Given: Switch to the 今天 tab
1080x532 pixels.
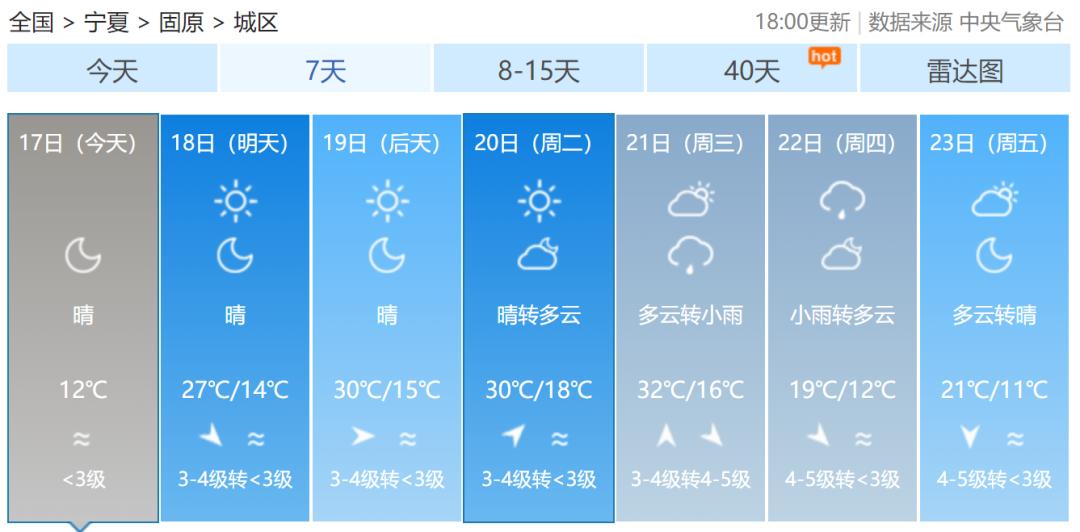Looking at the screenshot, I should pyautogui.click(x=112, y=70).
